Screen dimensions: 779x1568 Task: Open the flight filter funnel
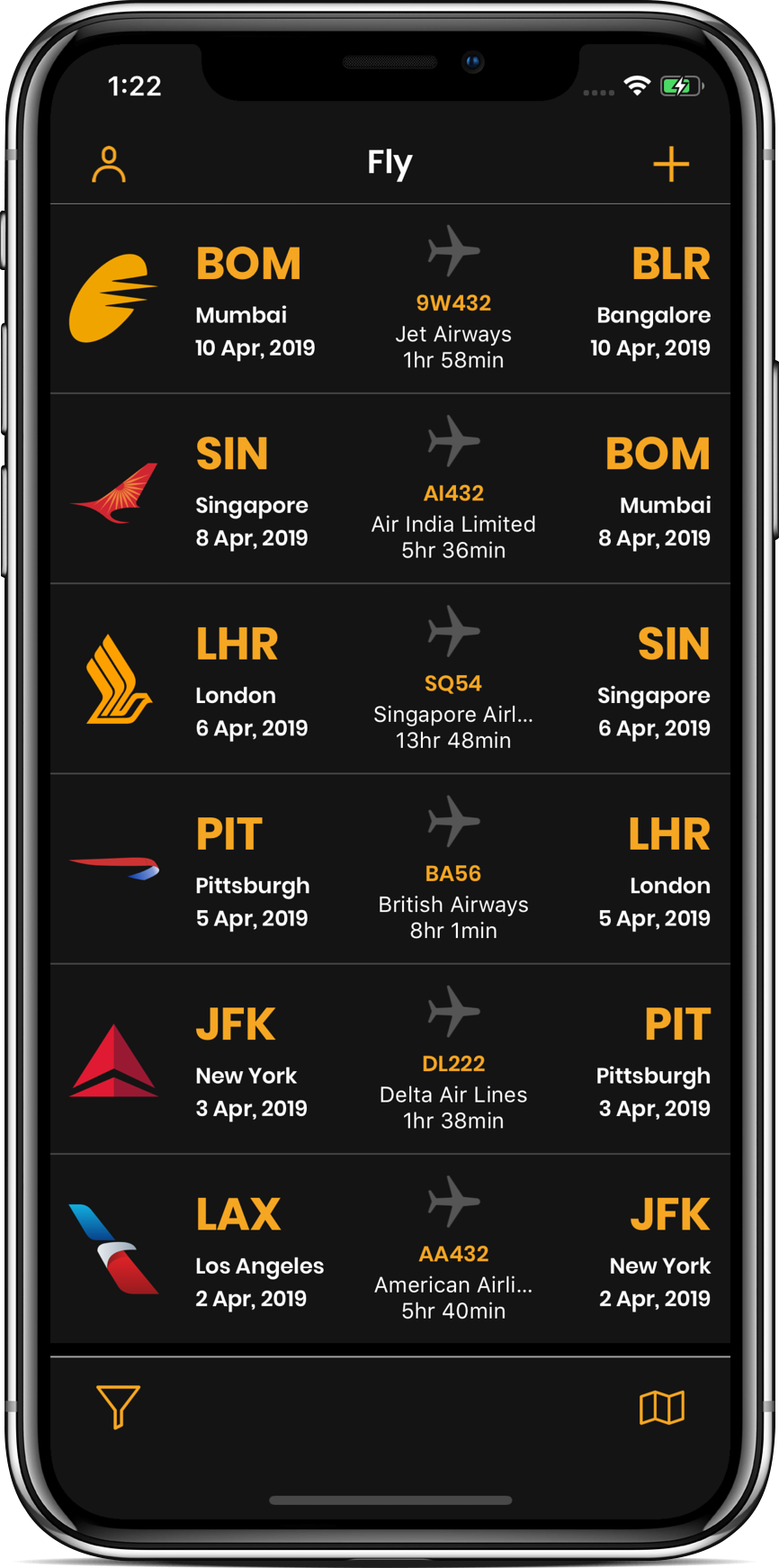pyautogui.click(x=118, y=1406)
